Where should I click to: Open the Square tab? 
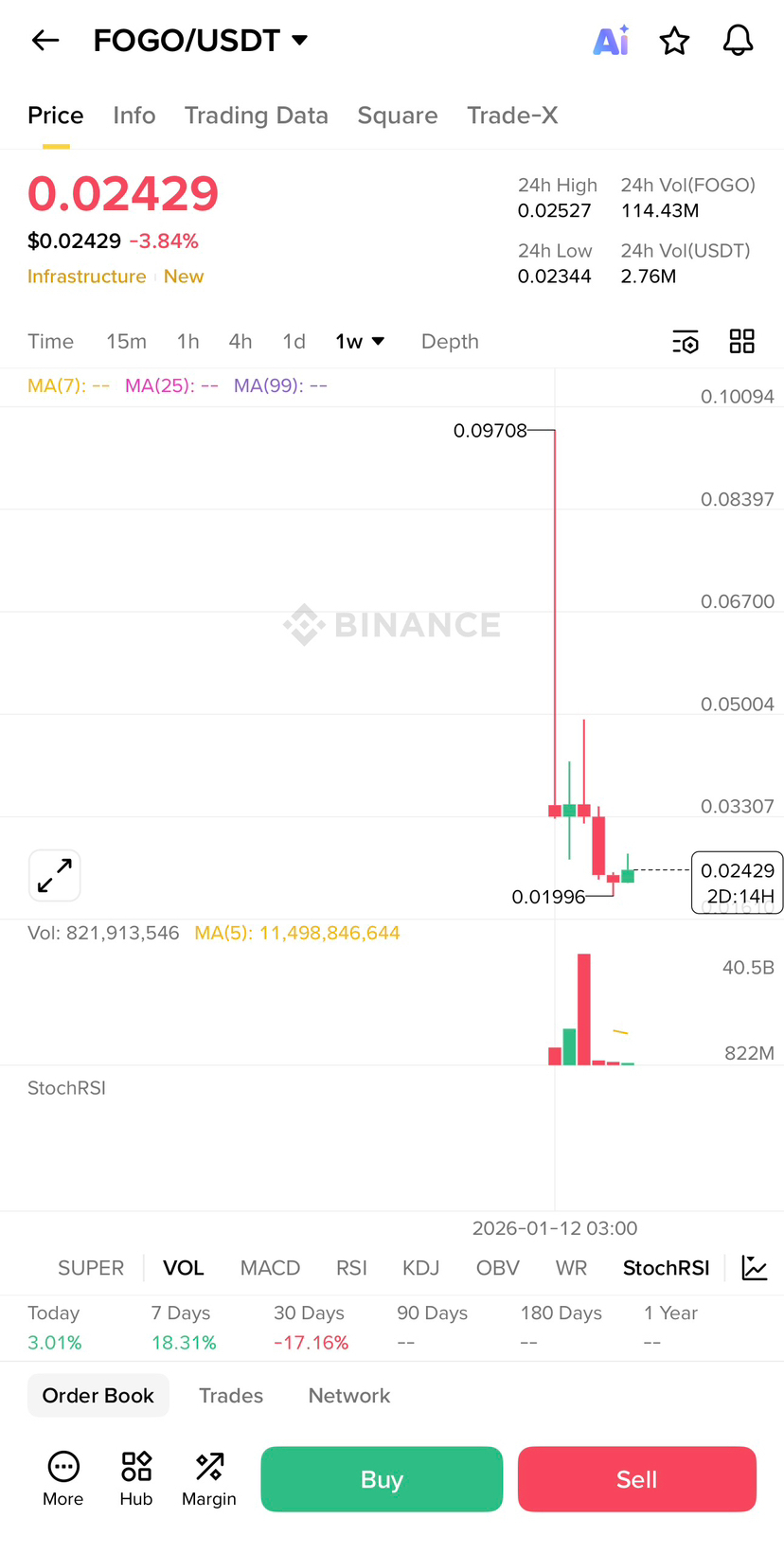point(398,116)
